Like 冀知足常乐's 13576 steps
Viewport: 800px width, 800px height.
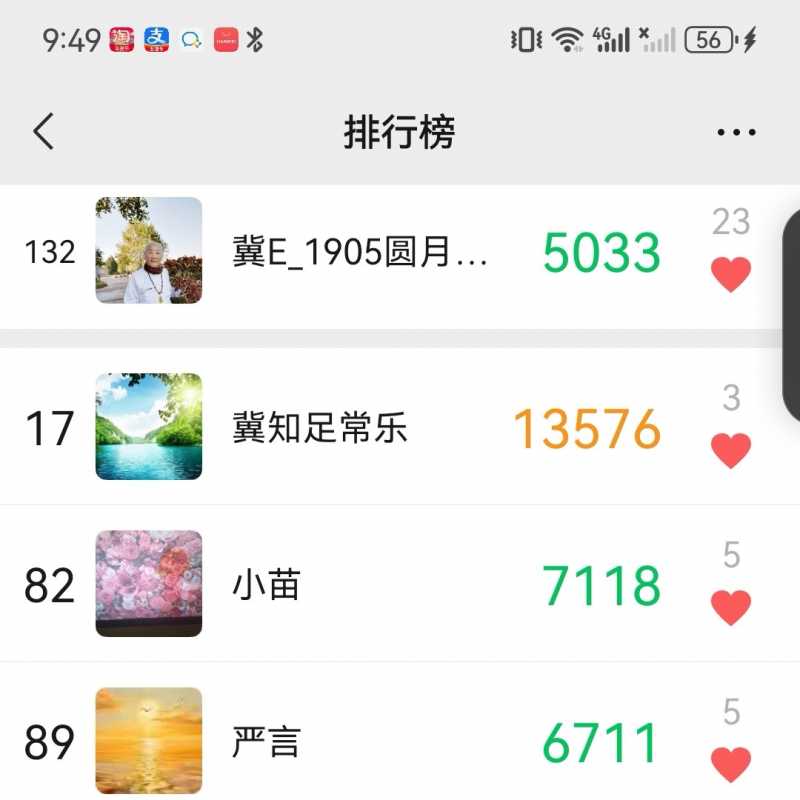tap(731, 450)
